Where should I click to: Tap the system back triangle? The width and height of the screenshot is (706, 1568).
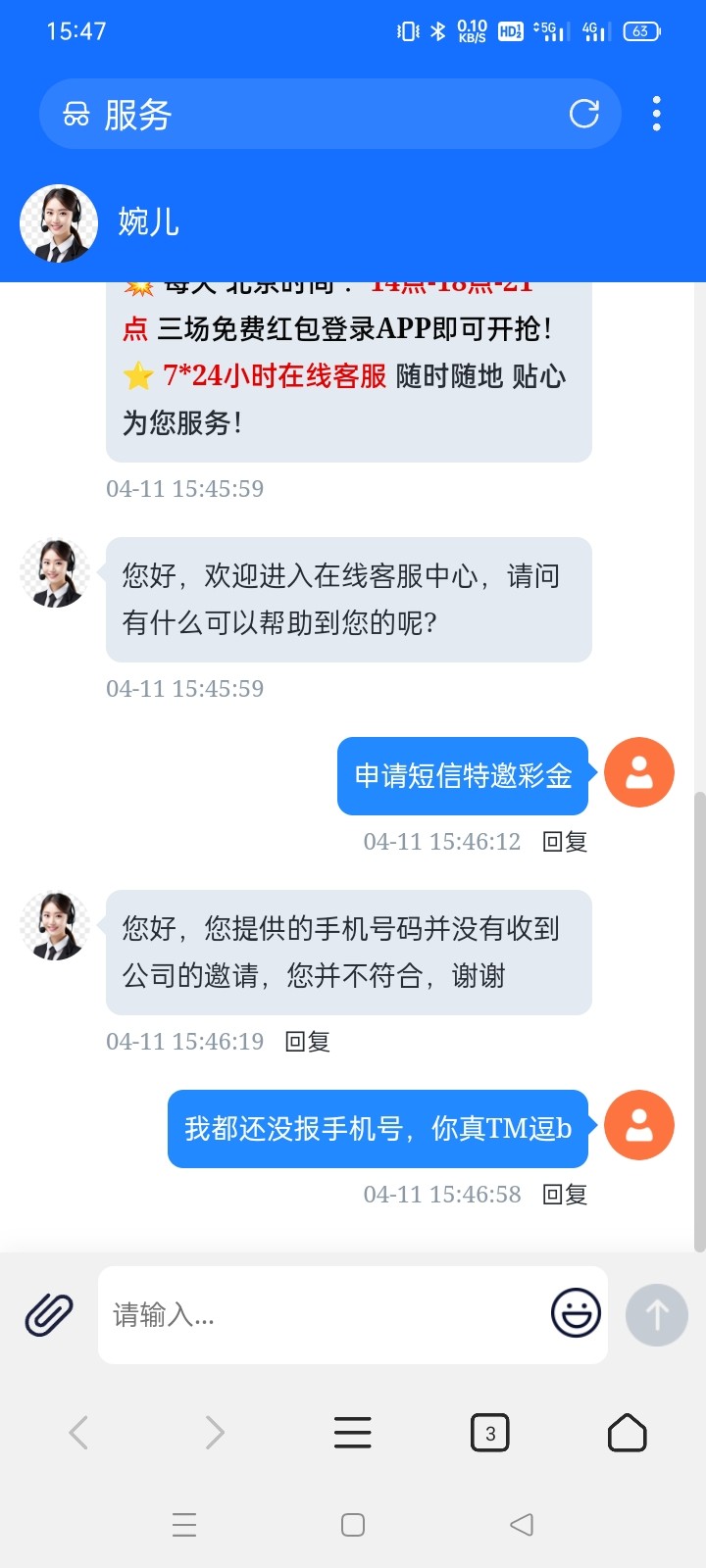coord(522,1525)
